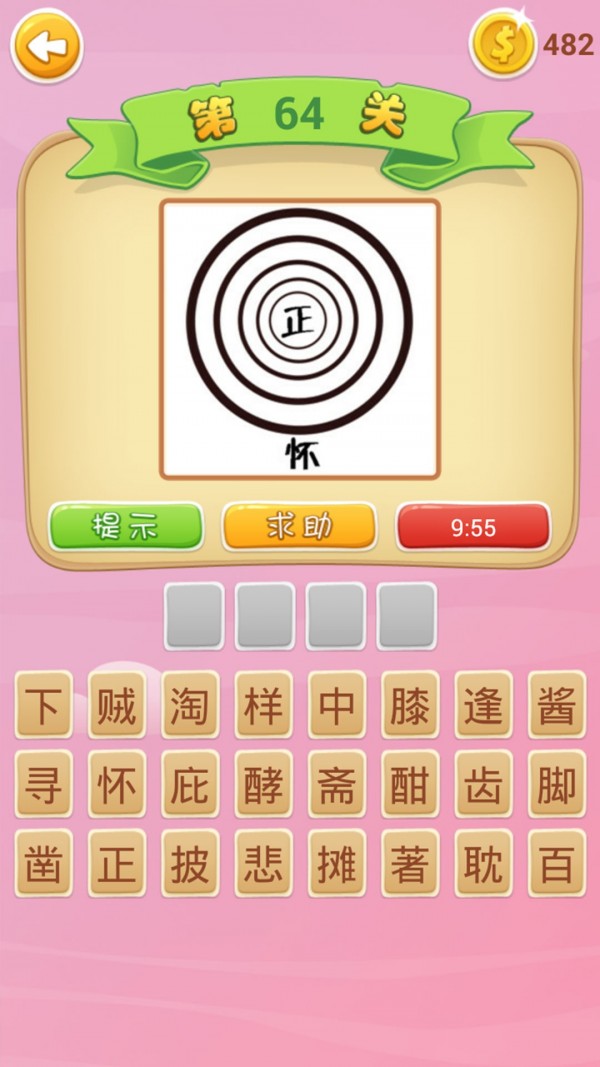Select the character tile 下
The width and height of the screenshot is (600, 1067).
(43, 706)
